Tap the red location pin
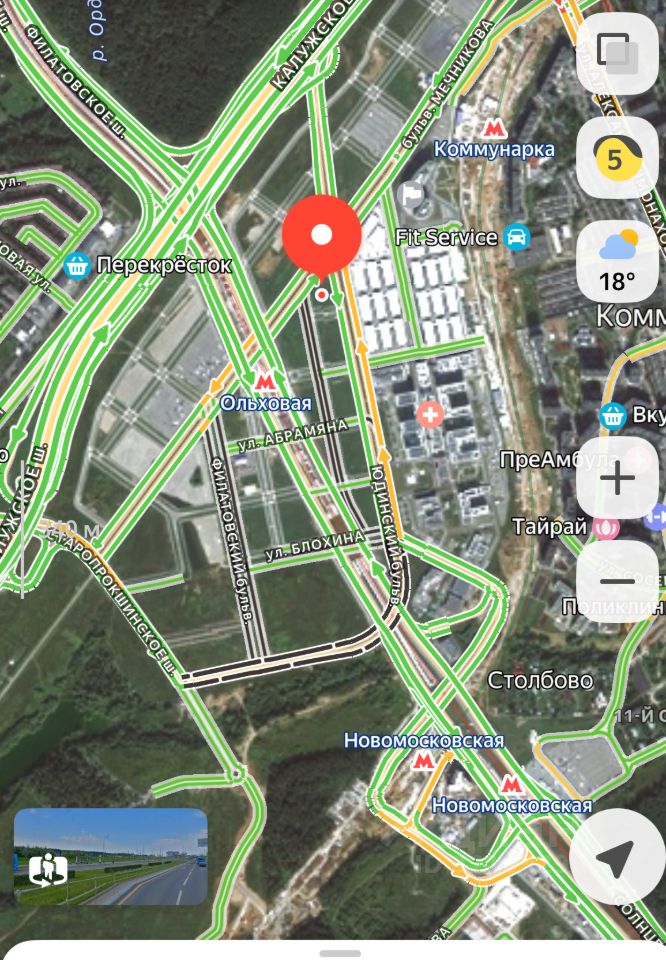Image resolution: width=666 pixels, height=960 pixels. 321,236
